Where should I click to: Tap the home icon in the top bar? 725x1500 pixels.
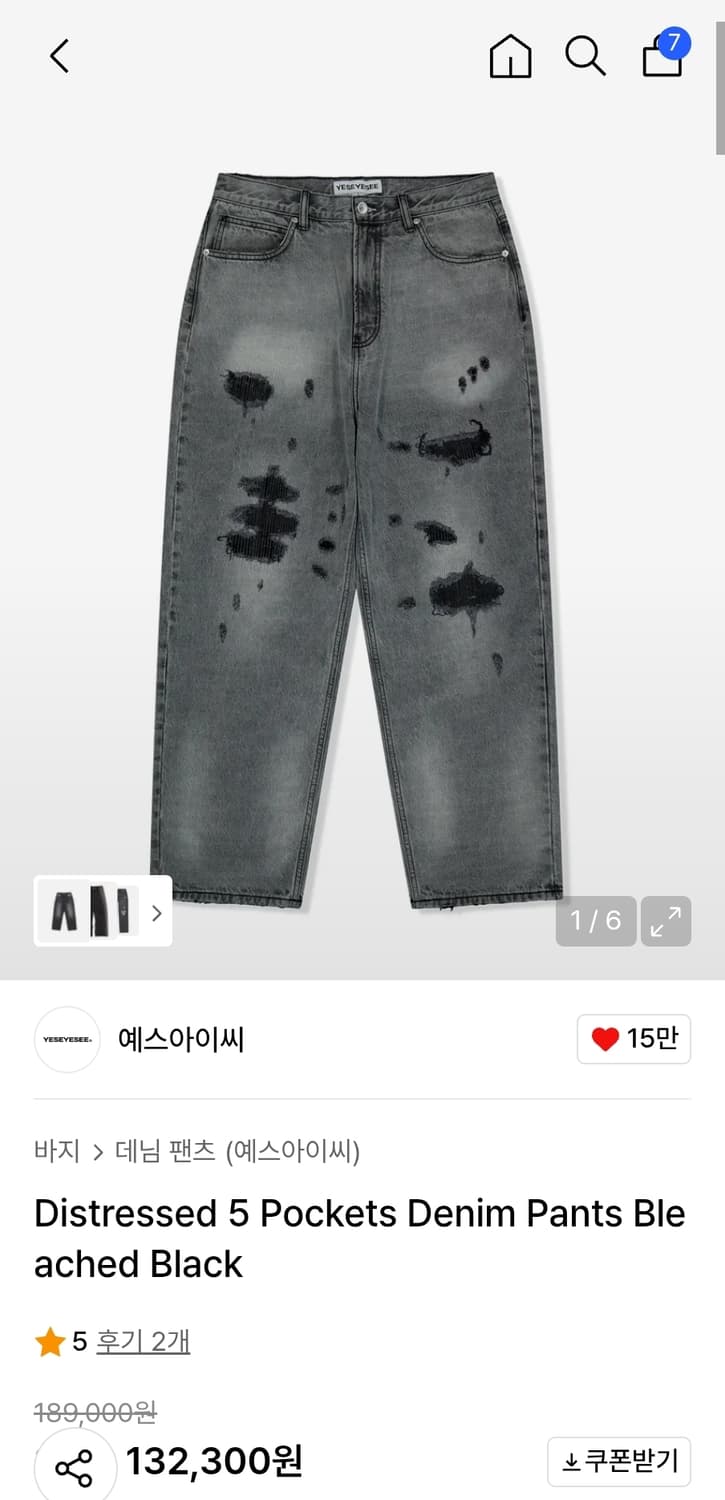click(x=510, y=57)
